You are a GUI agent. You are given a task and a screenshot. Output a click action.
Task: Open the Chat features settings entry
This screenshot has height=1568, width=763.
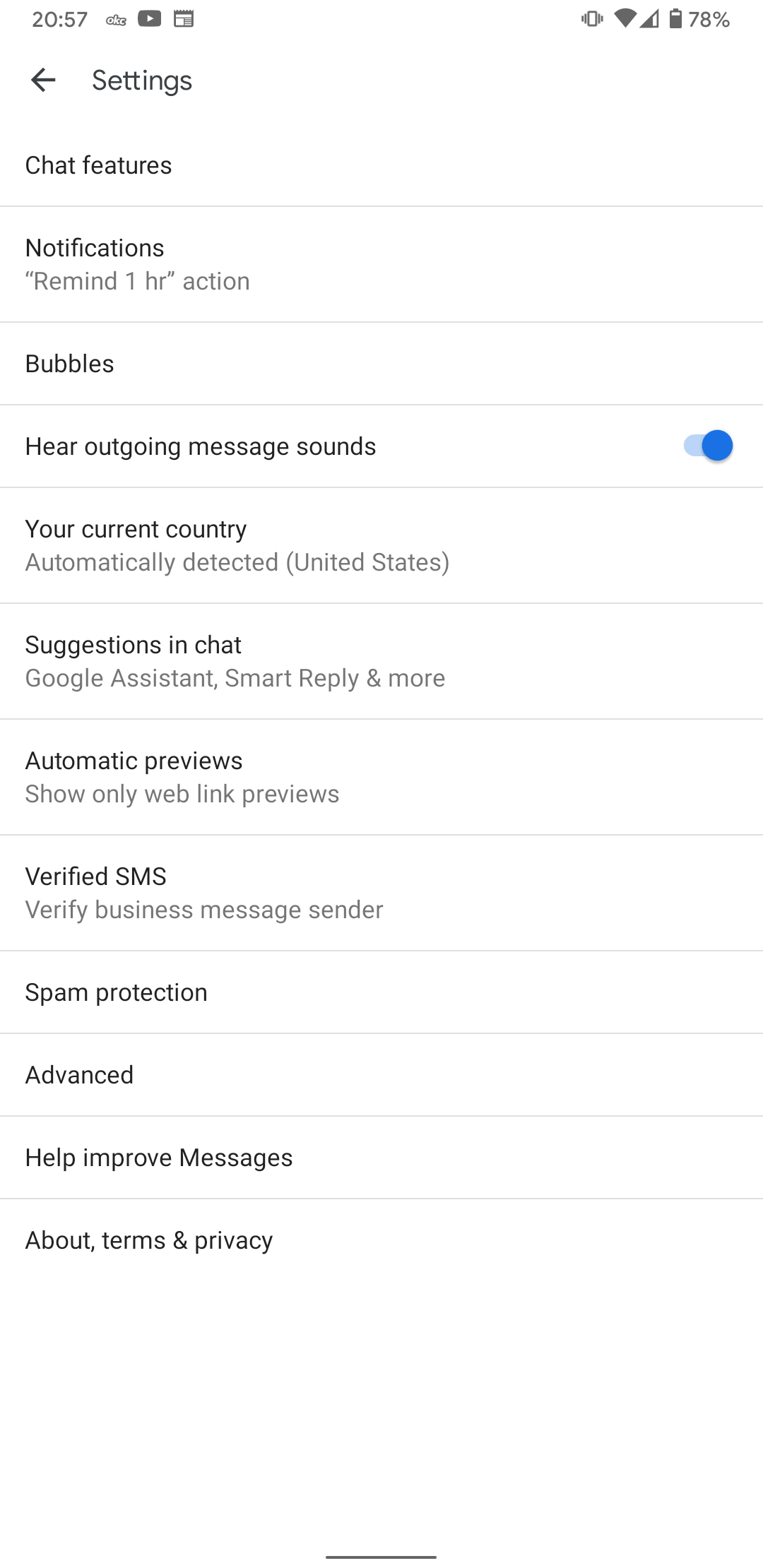tap(381, 165)
